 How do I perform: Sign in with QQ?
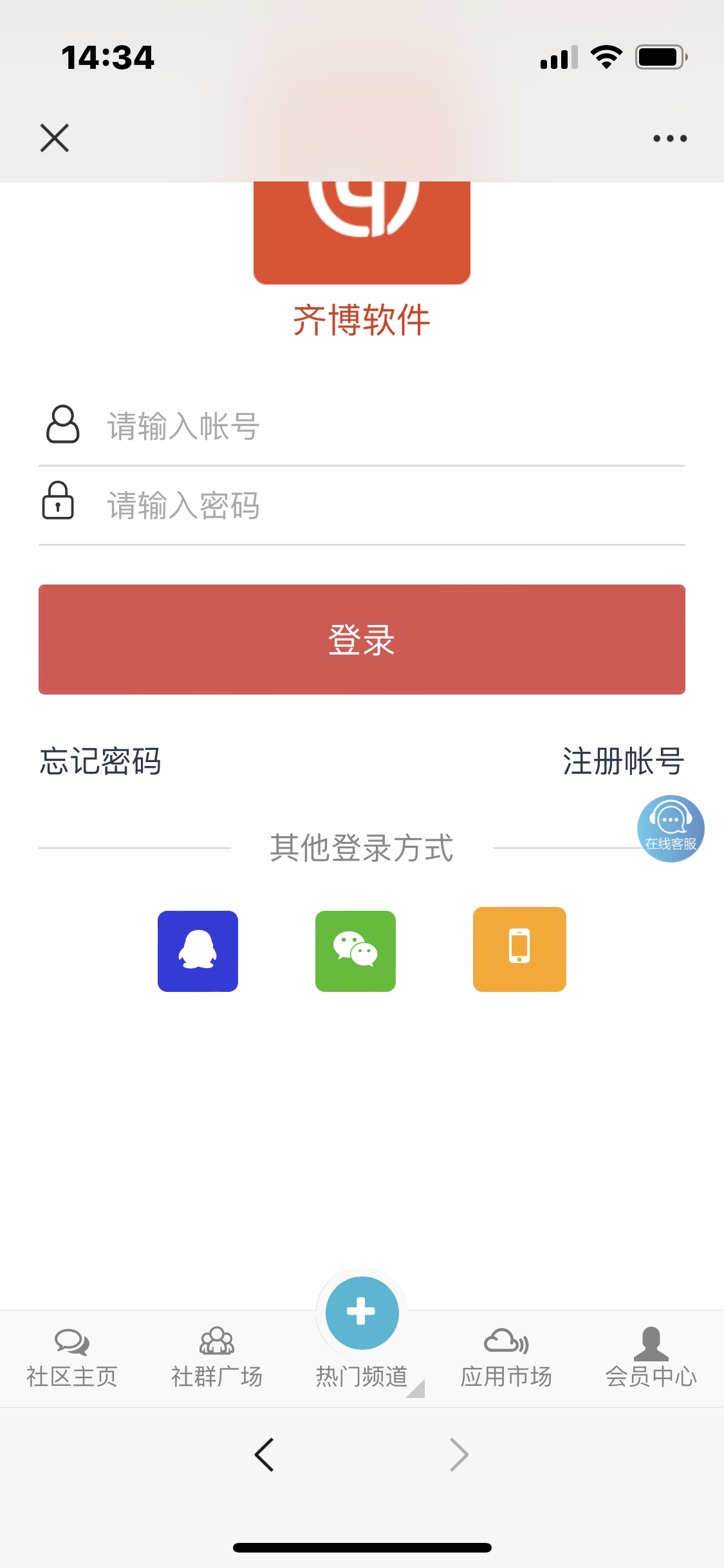click(x=198, y=951)
